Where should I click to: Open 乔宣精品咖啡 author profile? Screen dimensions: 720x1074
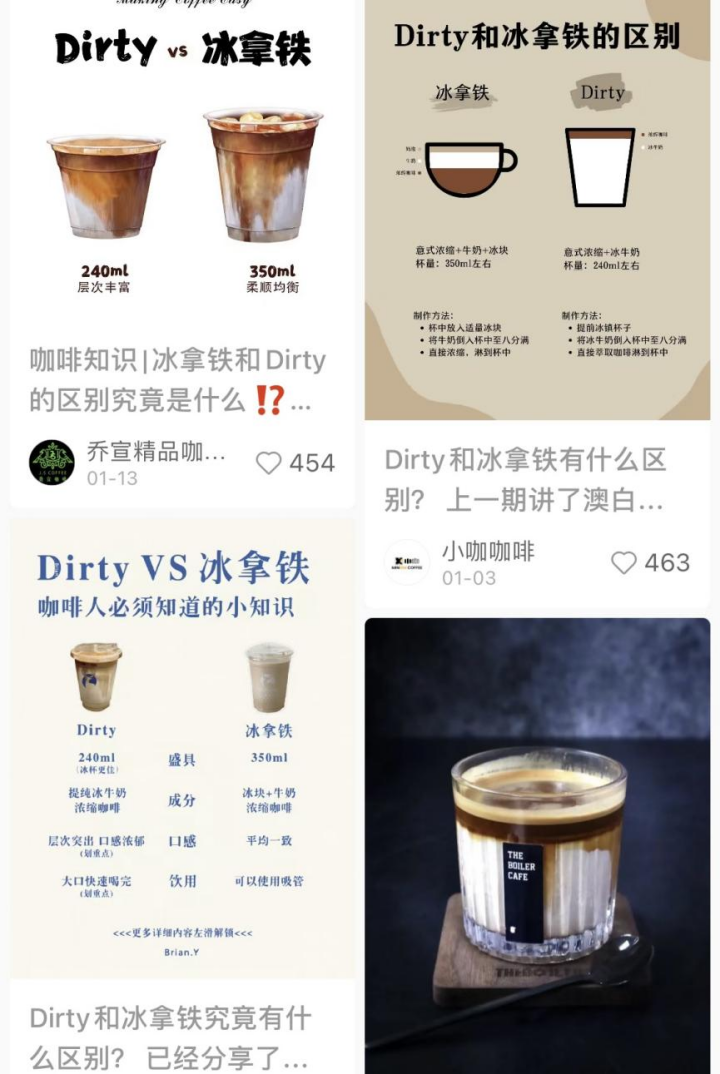(x=52, y=462)
